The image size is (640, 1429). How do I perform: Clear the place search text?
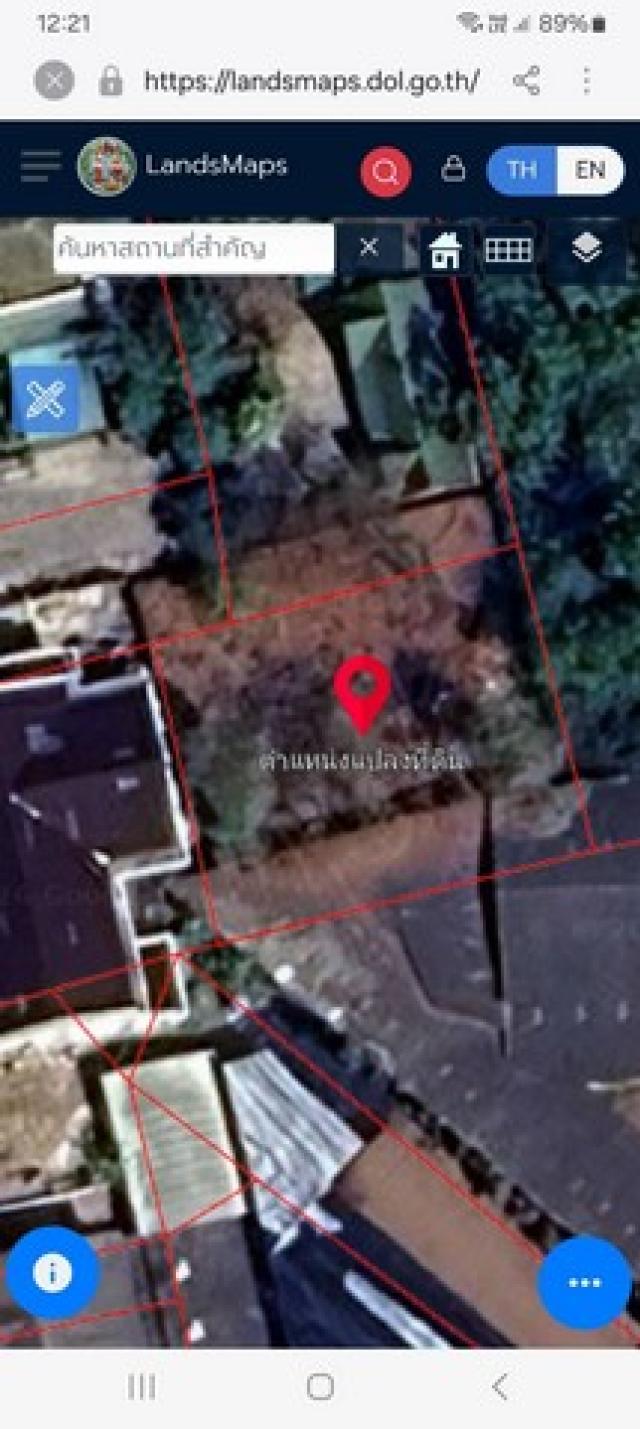369,247
